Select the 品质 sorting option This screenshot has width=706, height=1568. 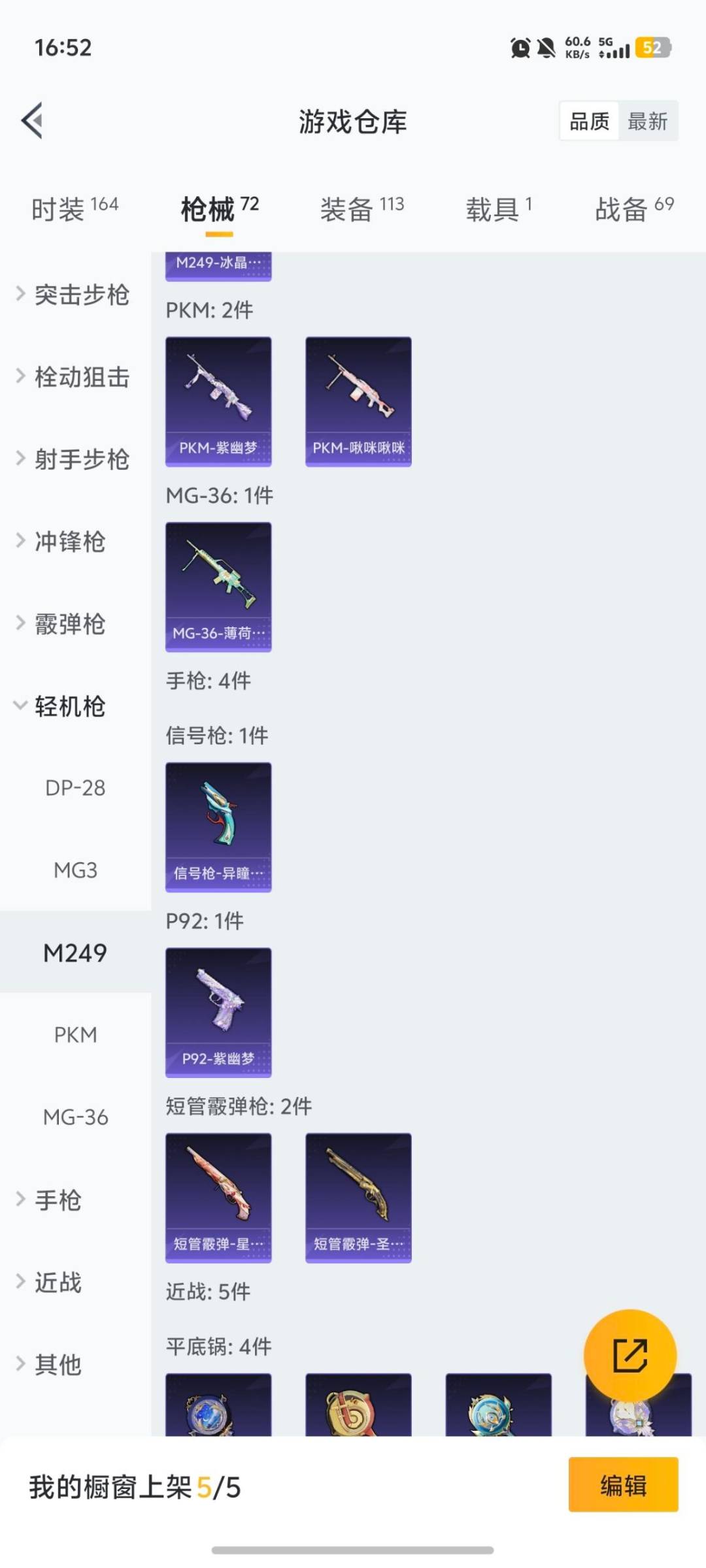(x=588, y=122)
